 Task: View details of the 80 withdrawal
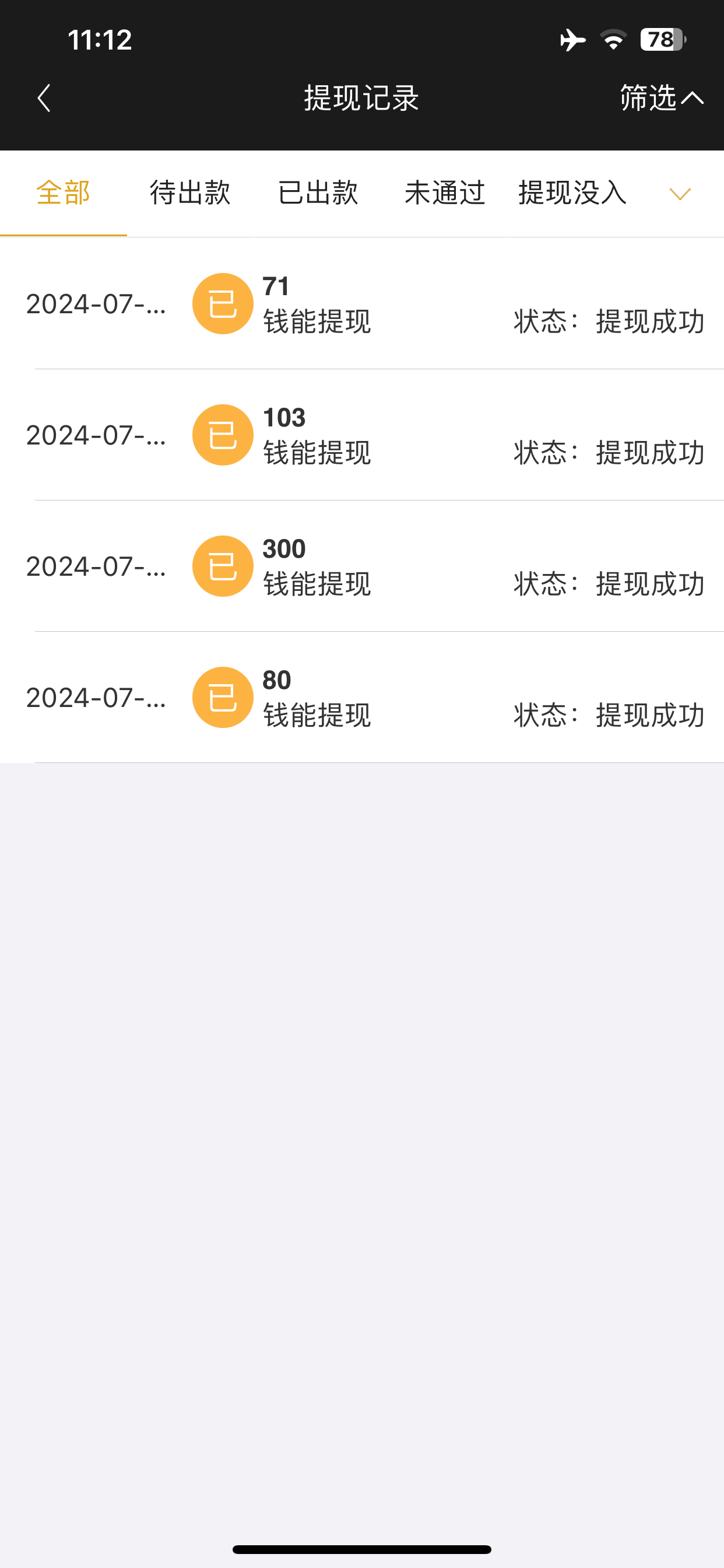(365, 697)
